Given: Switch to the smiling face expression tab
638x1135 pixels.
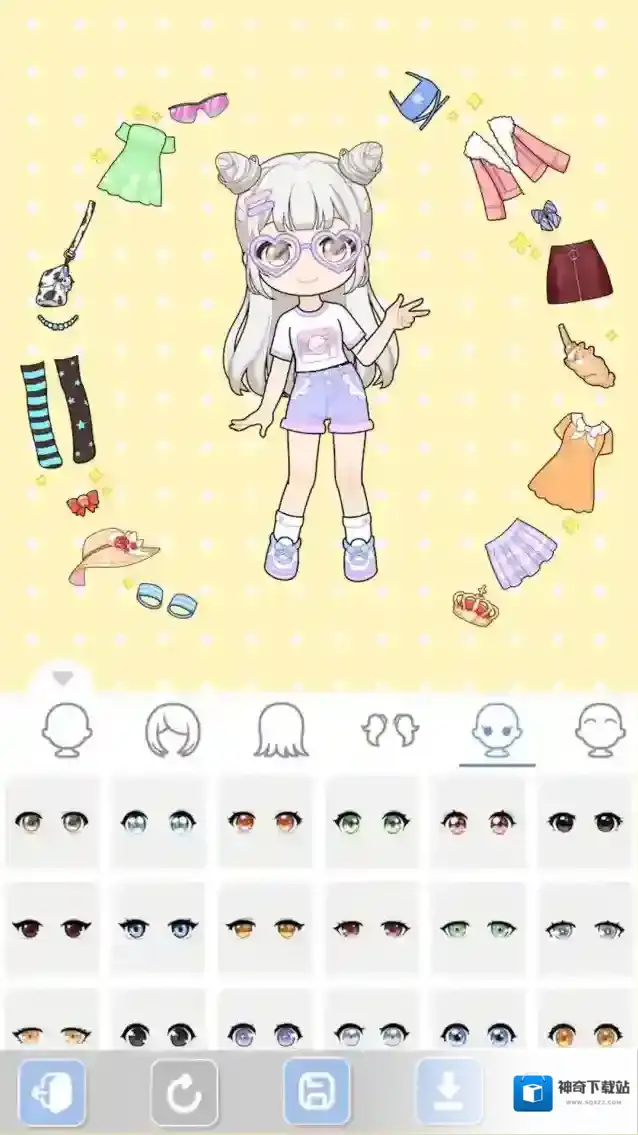Looking at the screenshot, I should coord(602,731).
